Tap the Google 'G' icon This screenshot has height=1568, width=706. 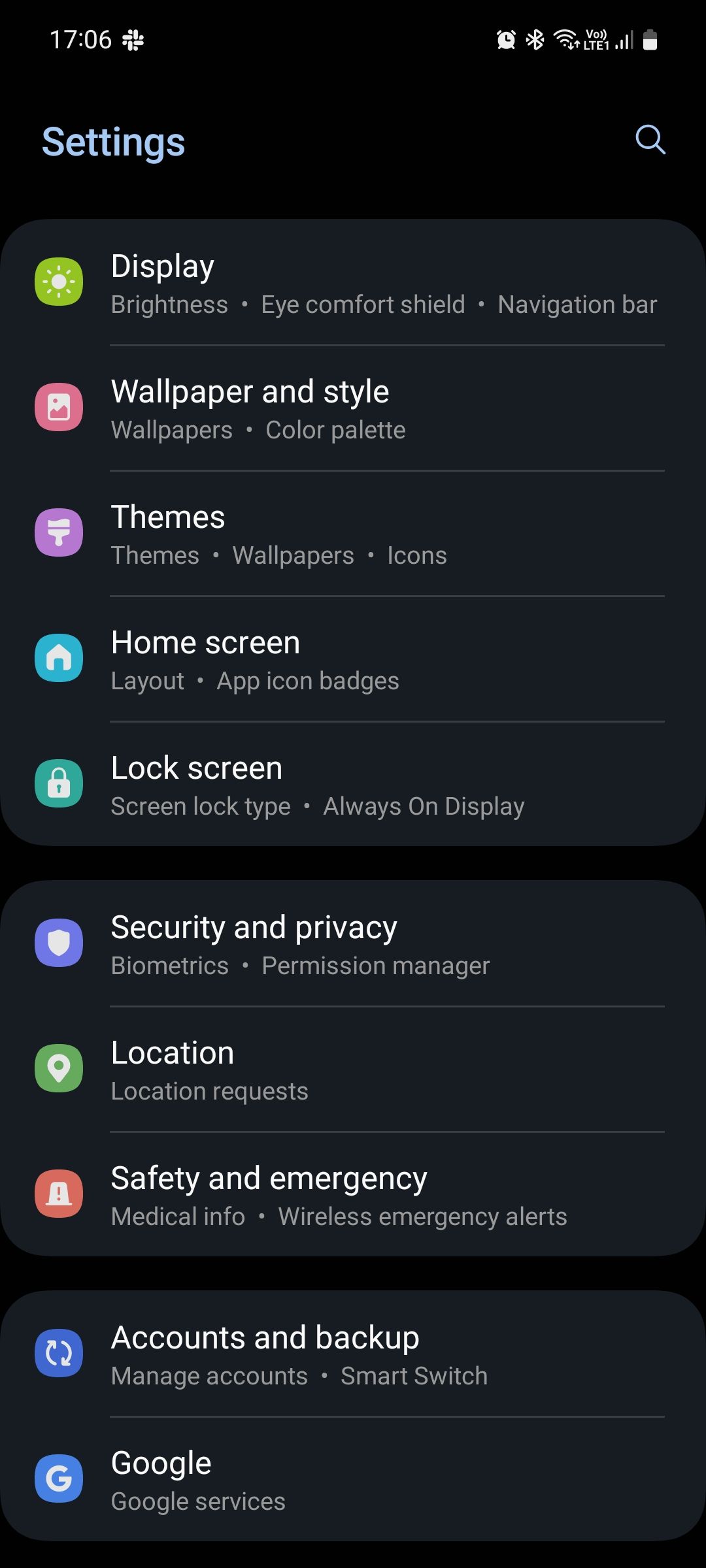pyautogui.click(x=59, y=1480)
